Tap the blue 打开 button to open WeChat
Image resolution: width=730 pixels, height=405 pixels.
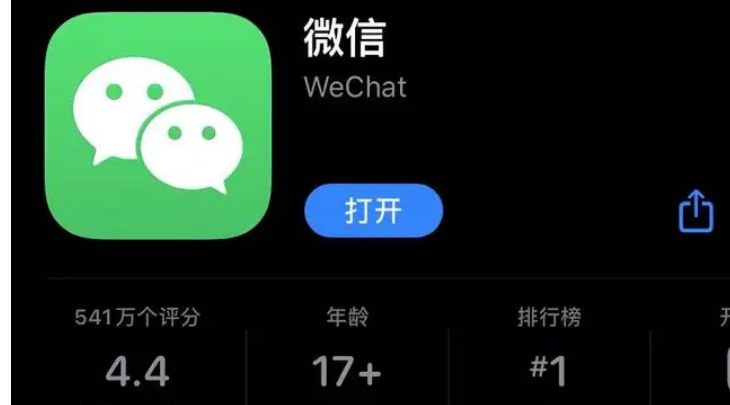[373, 212]
